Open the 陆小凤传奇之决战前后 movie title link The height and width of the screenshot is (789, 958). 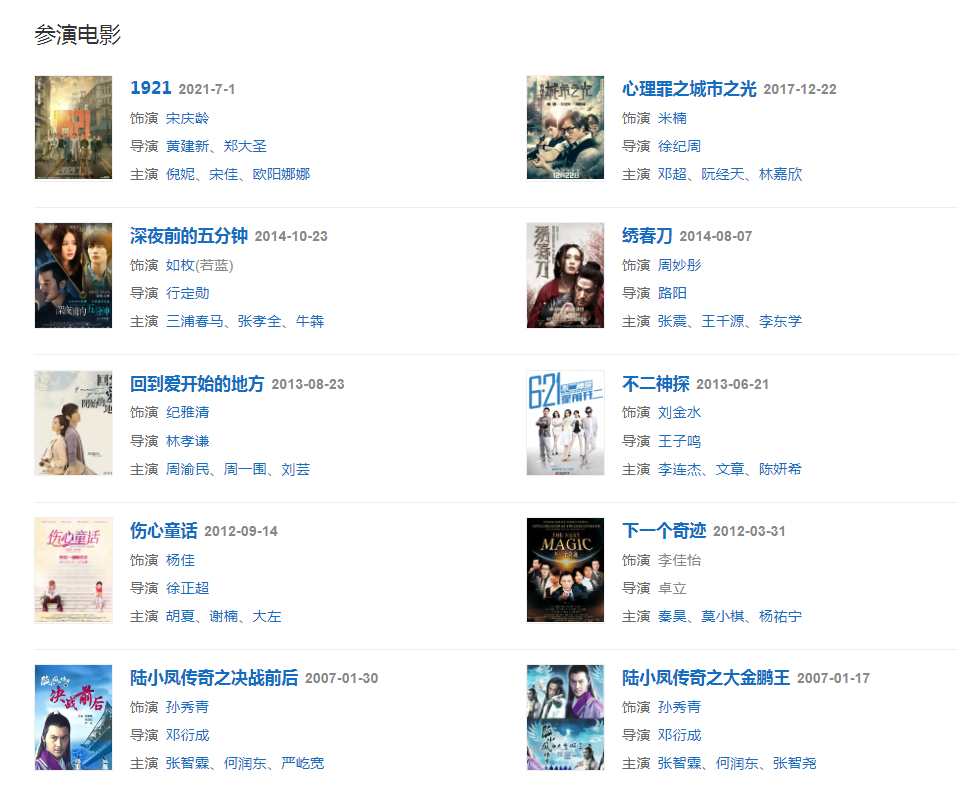(214, 678)
